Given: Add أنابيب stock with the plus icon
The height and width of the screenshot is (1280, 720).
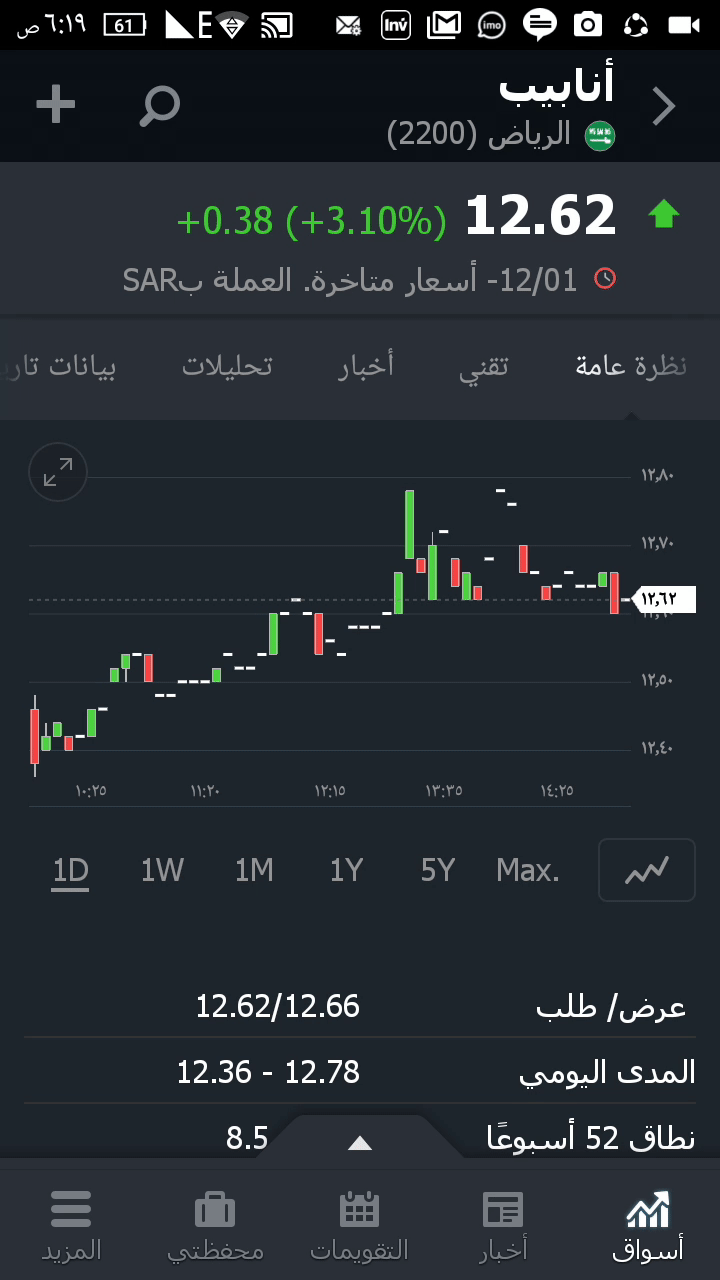Looking at the screenshot, I should (56, 105).
